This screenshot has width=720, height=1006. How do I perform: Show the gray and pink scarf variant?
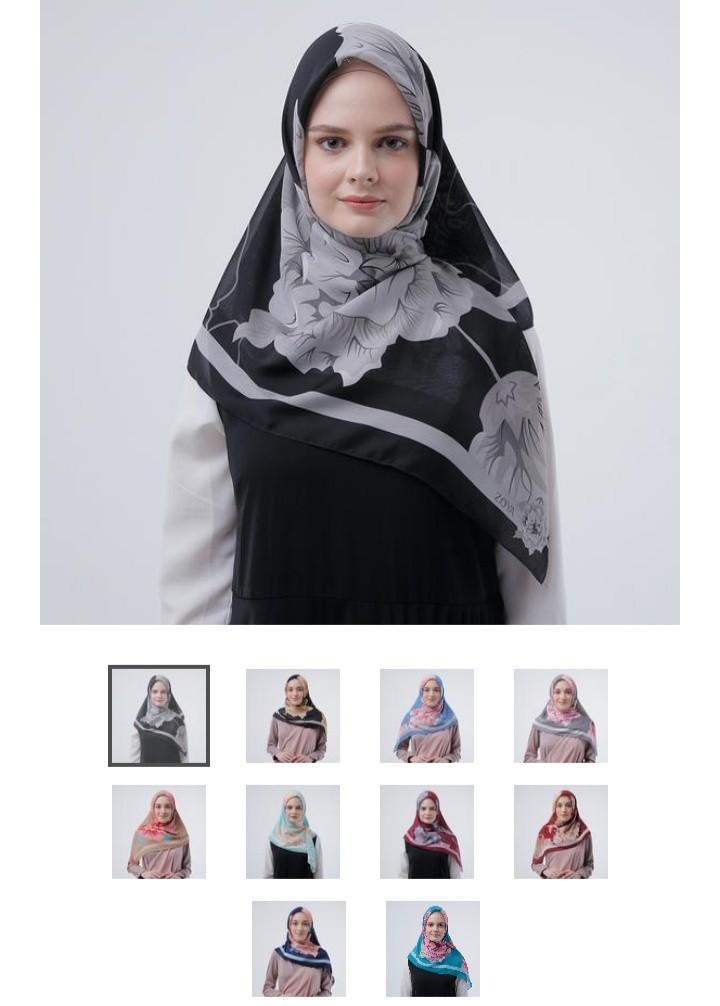(561, 716)
